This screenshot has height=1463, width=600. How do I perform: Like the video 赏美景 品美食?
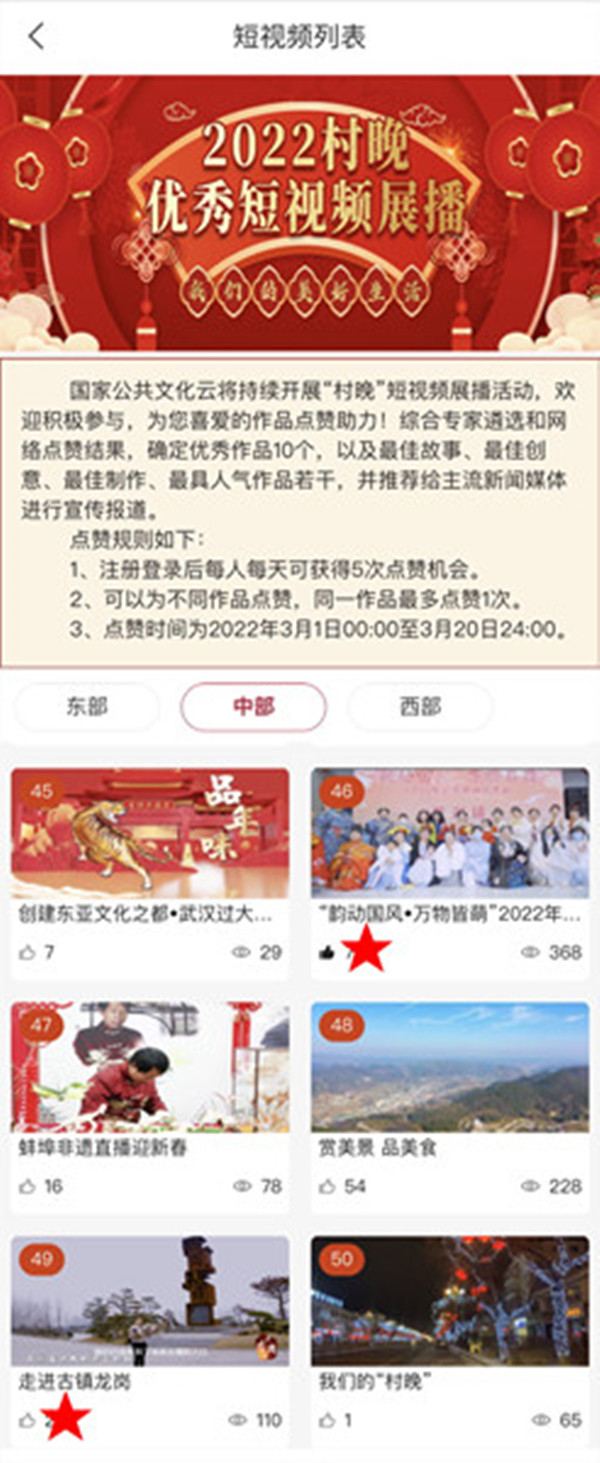coord(327,1186)
